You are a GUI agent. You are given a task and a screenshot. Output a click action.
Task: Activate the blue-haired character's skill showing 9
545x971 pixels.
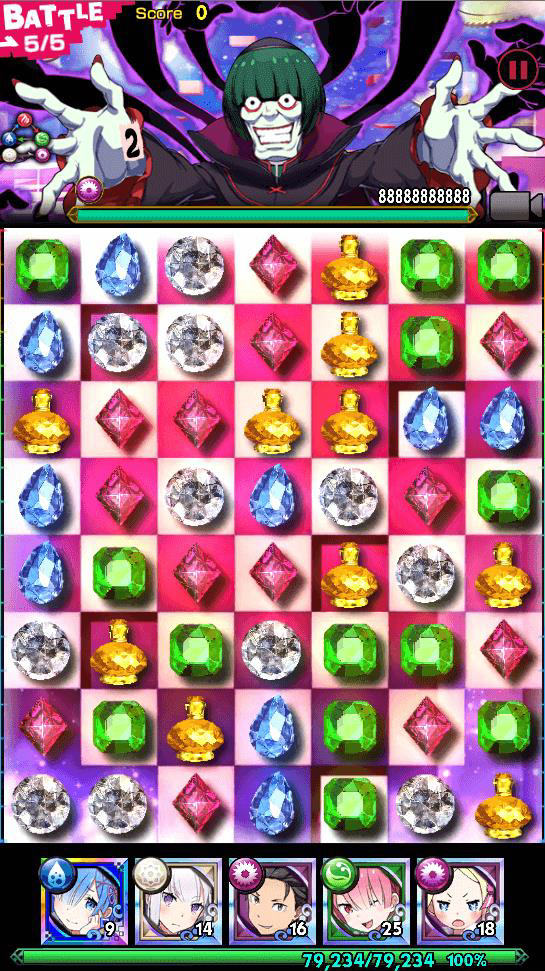84,901
